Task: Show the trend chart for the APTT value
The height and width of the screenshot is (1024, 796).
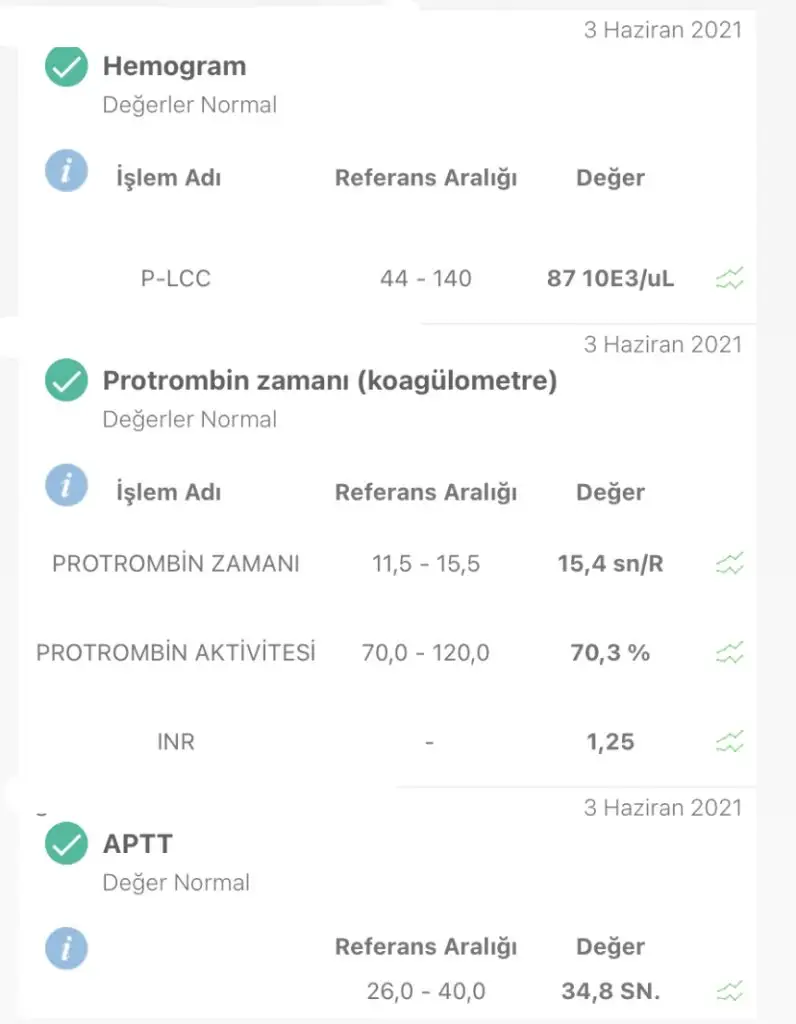Action: (730, 992)
